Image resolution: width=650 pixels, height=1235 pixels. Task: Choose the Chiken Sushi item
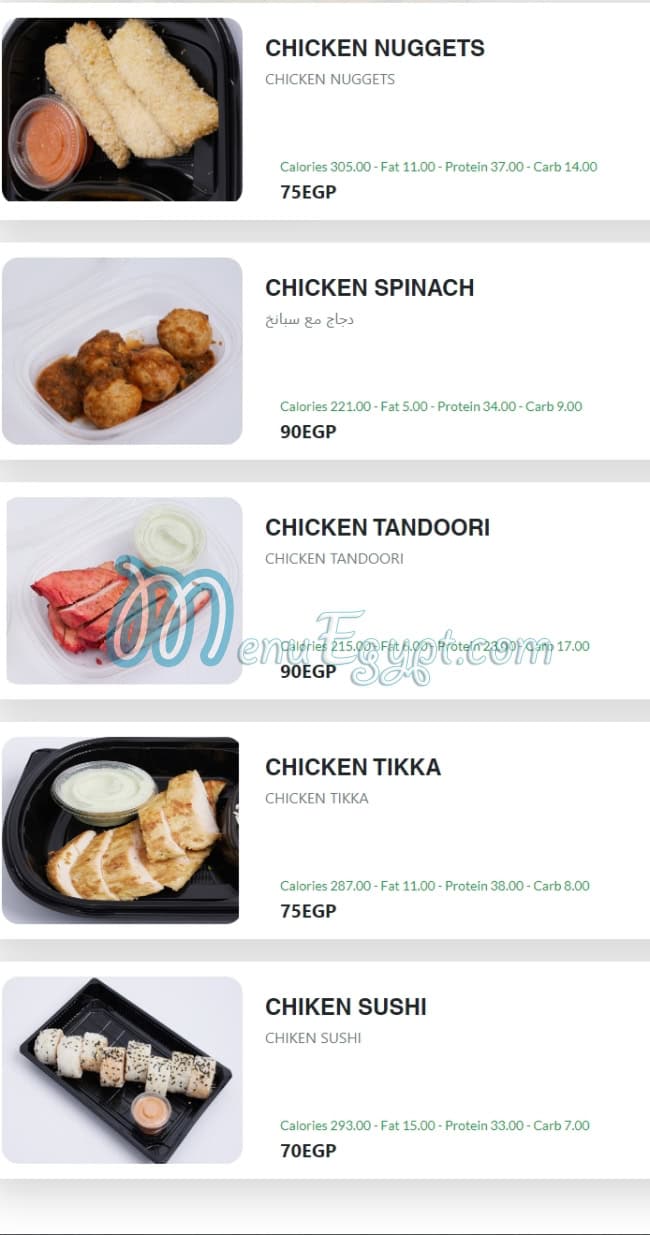click(x=345, y=1007)
